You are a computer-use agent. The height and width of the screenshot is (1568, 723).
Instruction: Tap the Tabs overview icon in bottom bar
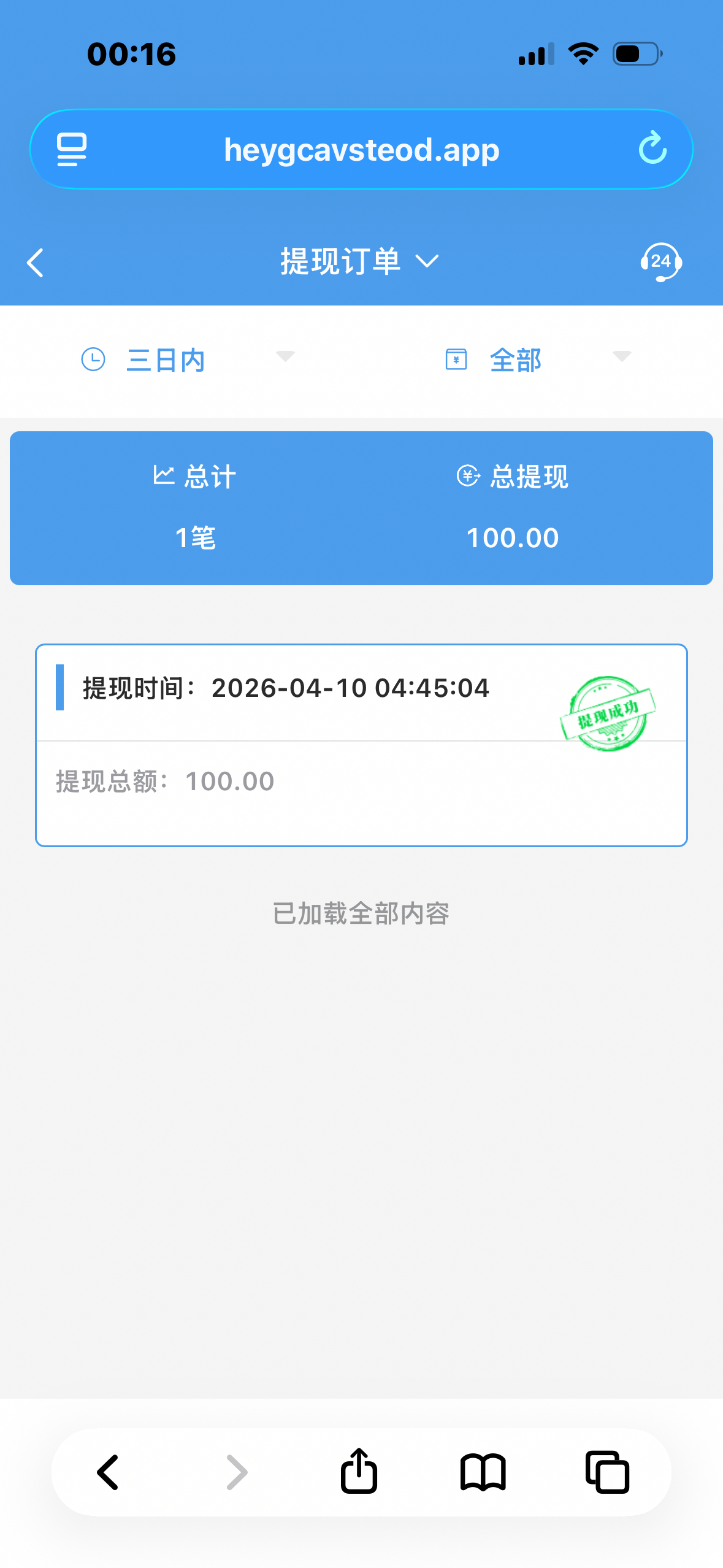click(x=606, y=1474)
